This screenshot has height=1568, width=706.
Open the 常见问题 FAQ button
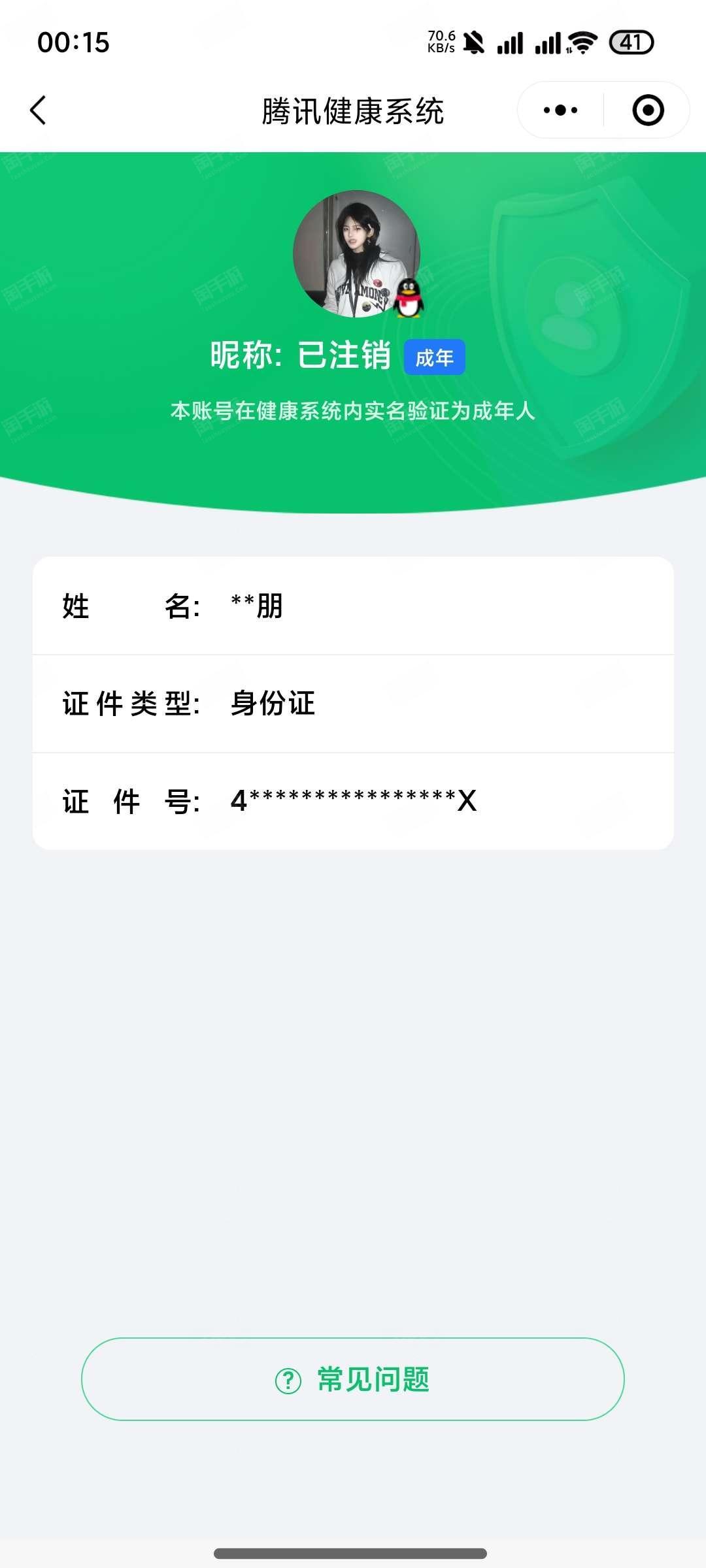pos(353,1379)
